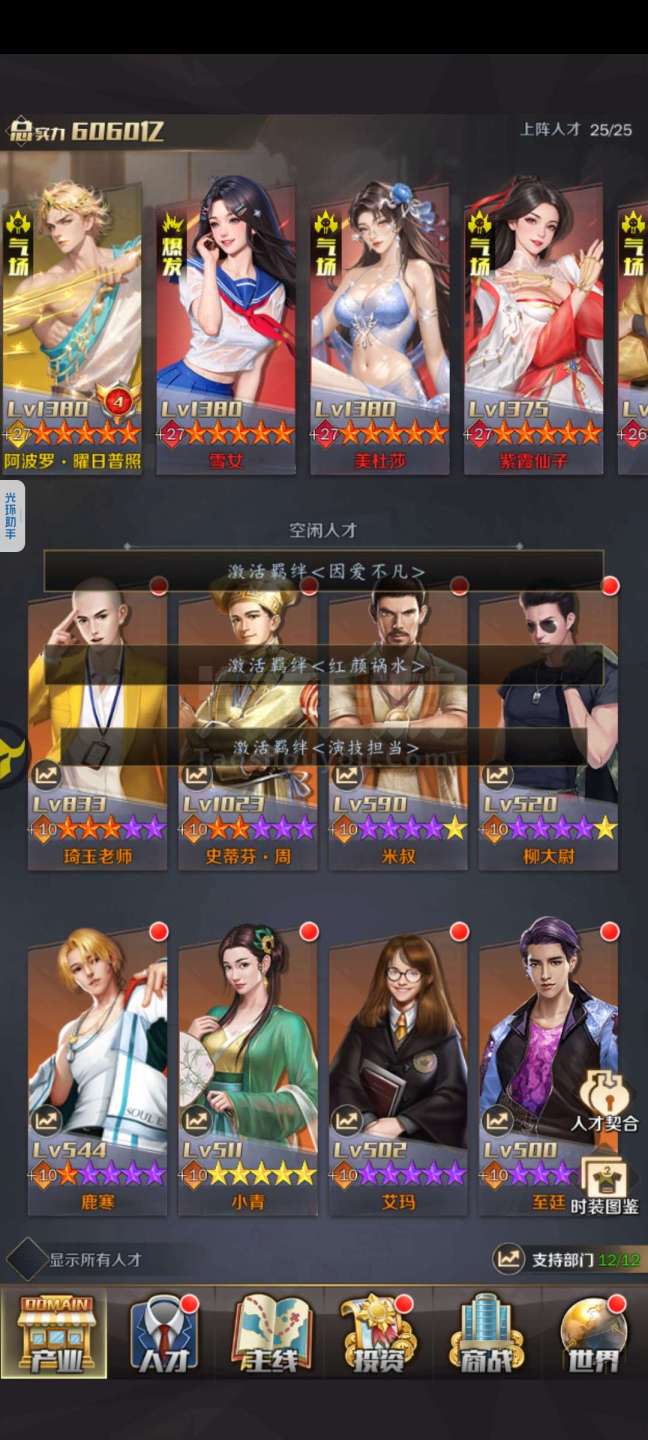Image resolution: width=648 pixels, height=1440 pixels.
Task: Go to the 主线 tab
Action: point(270,1335)
